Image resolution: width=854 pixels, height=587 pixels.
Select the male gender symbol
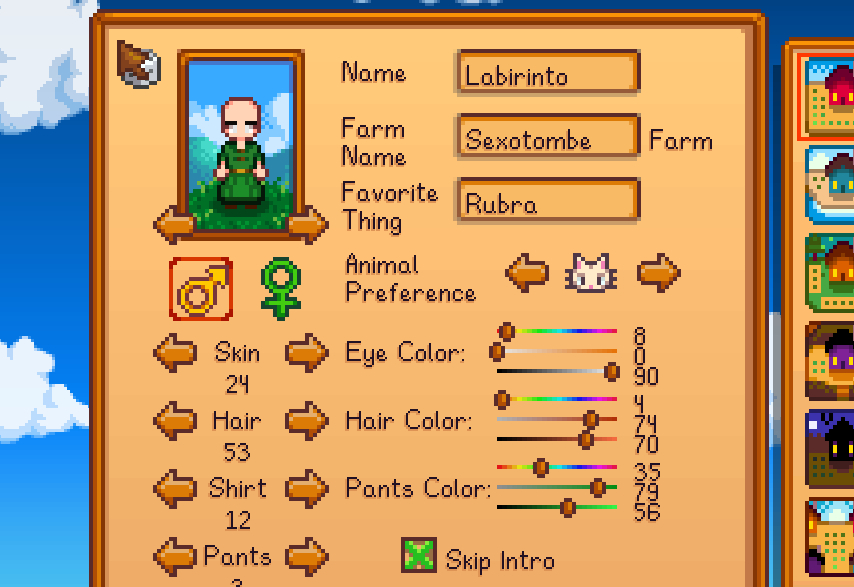point(201,289)
